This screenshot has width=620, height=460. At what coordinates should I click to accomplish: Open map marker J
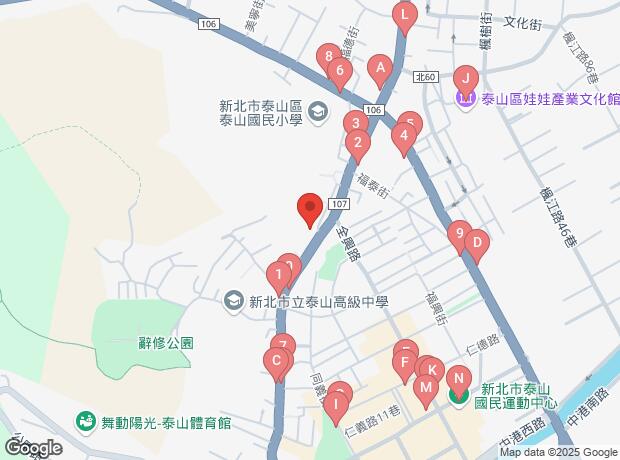coord(466,78)
